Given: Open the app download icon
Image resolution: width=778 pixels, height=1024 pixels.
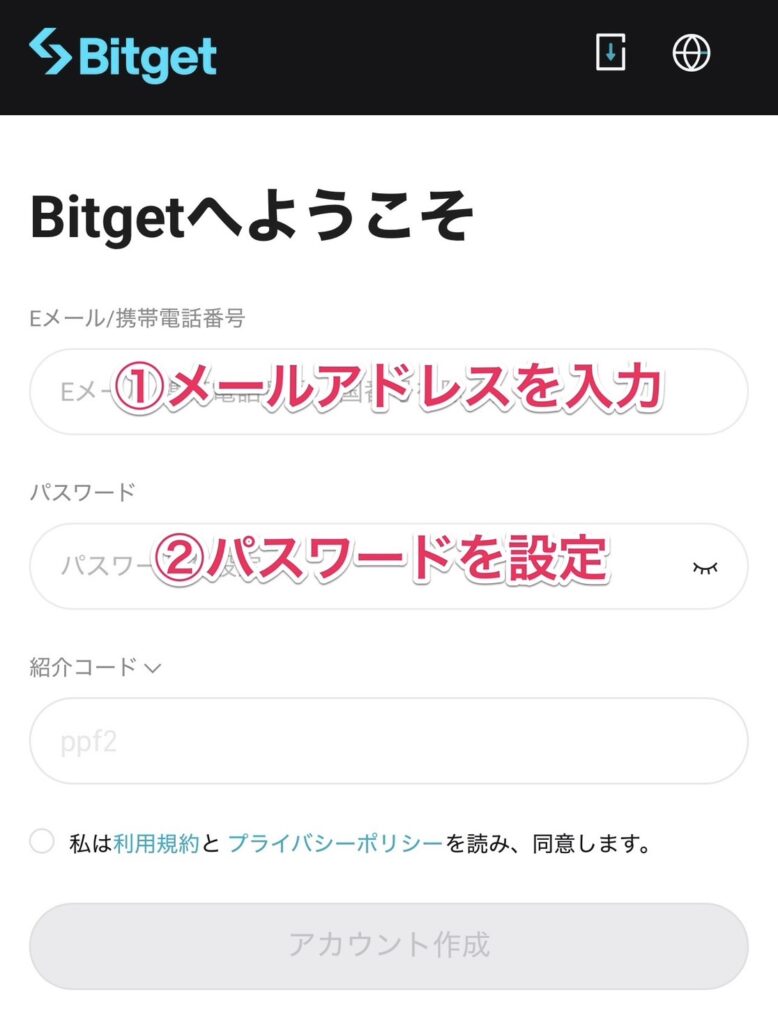Looking at the screenshot, I should tap(610, 52).
